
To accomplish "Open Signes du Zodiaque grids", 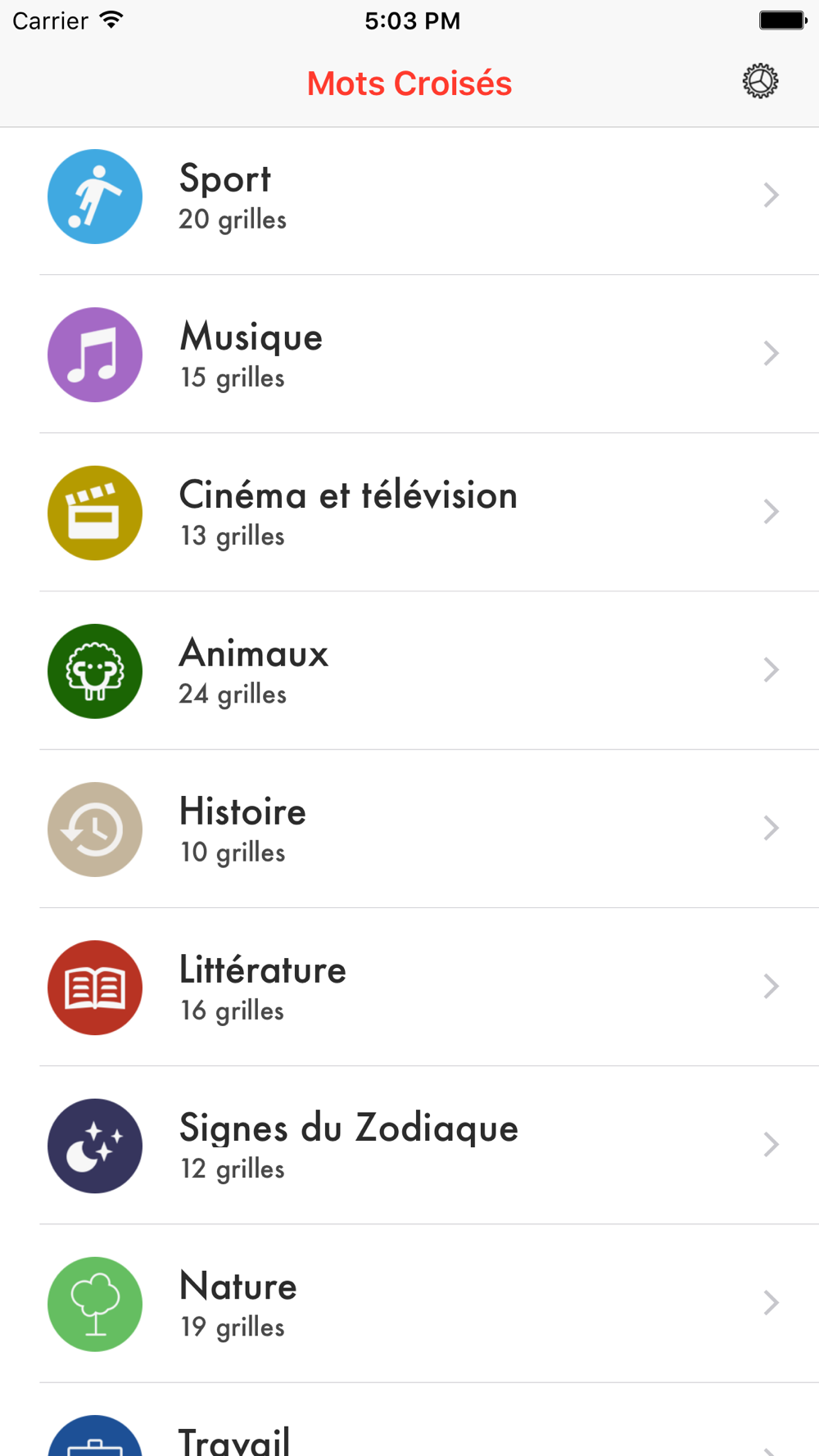I will click(409, 1145).
